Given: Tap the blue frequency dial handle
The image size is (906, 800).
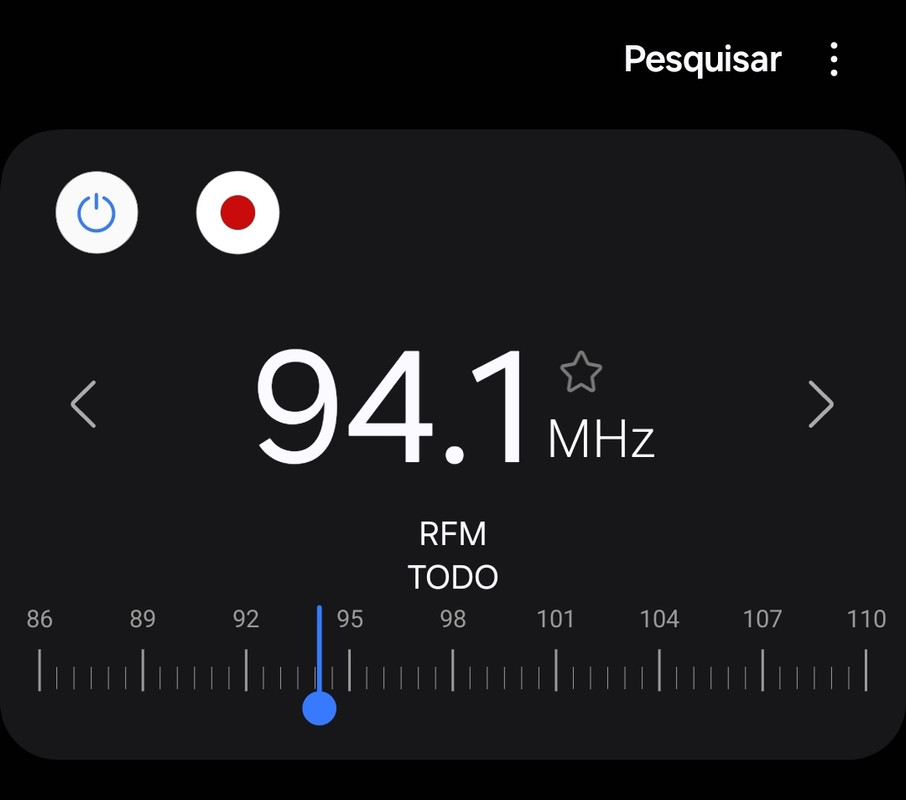Looking at the screenshot, I should [x=319, y=708].
